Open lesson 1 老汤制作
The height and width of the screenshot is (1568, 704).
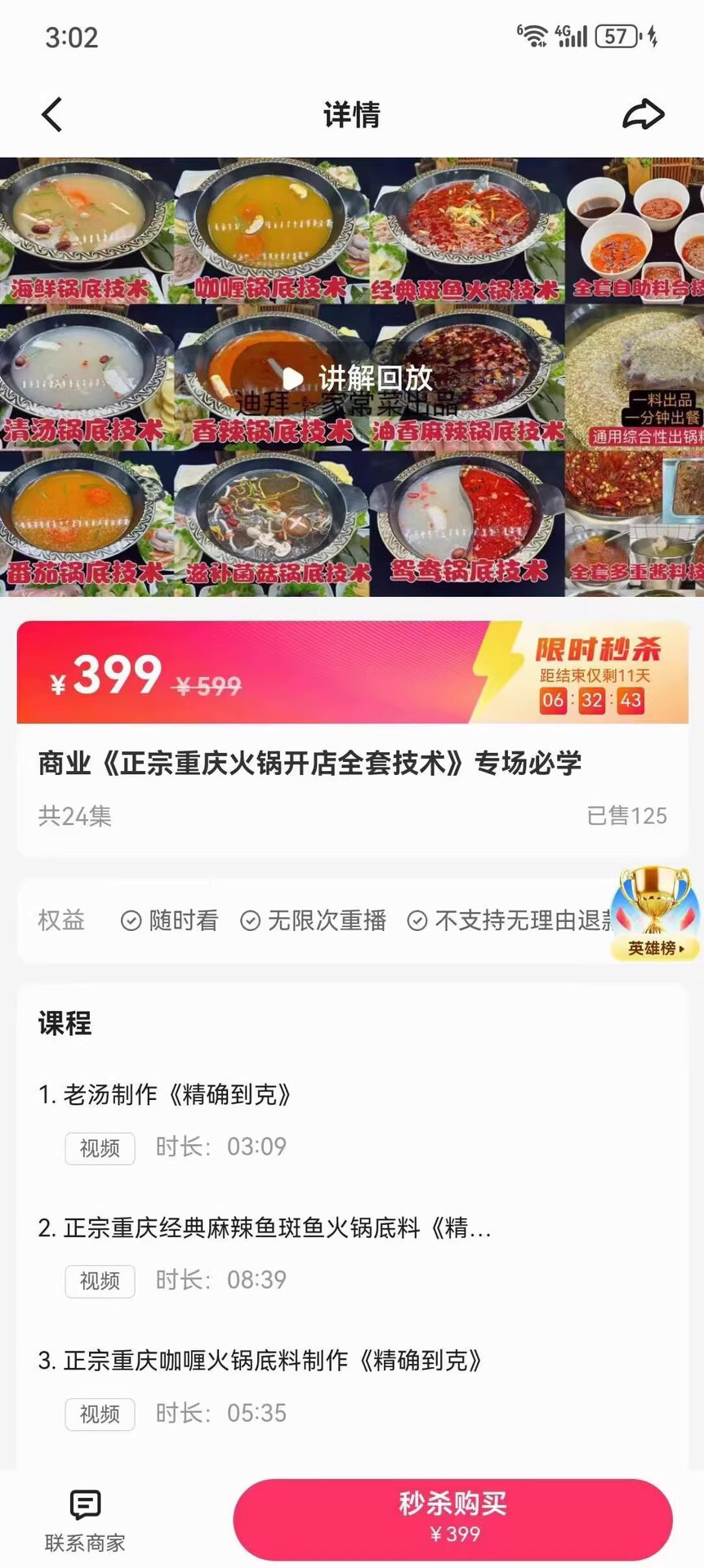165,1094
